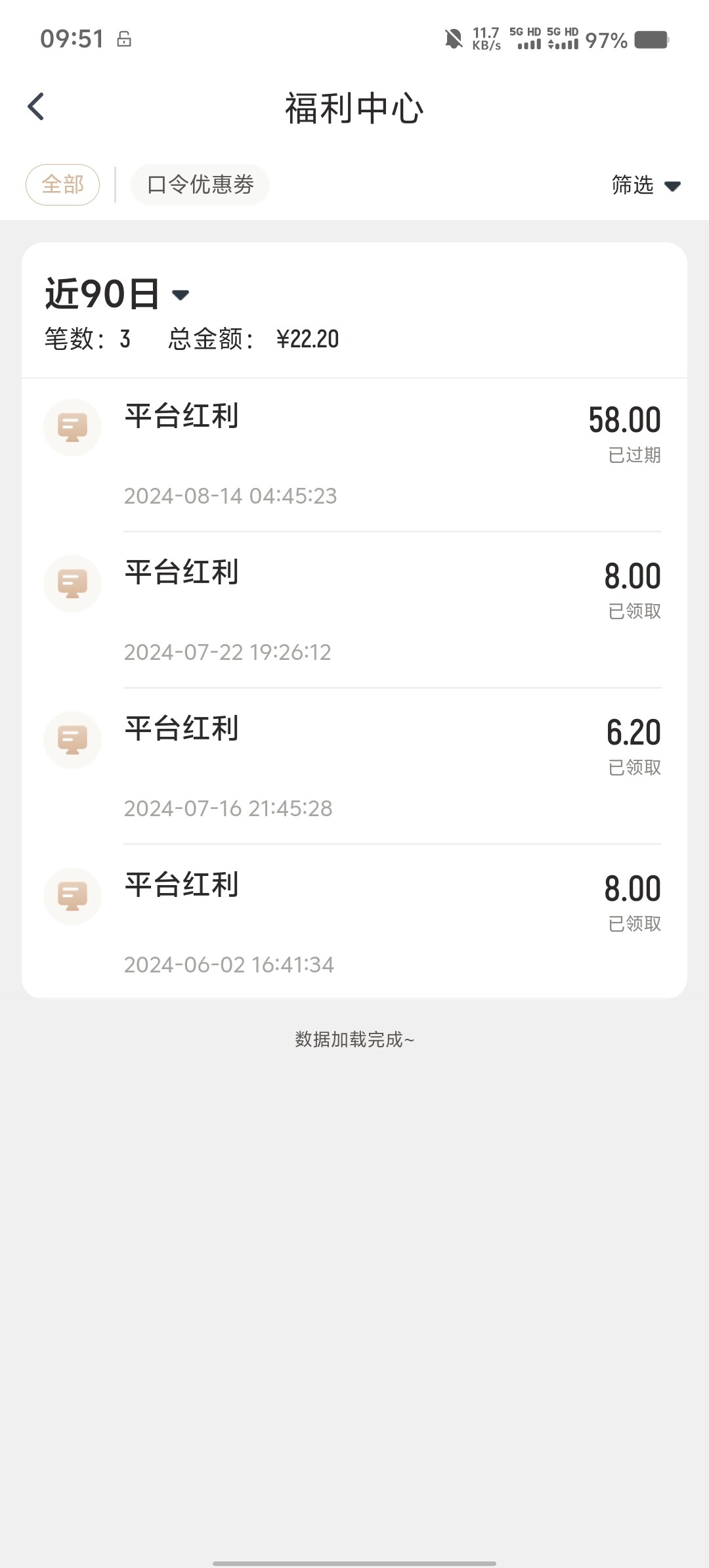Go back from 福利中心

[x=36, y=107]
